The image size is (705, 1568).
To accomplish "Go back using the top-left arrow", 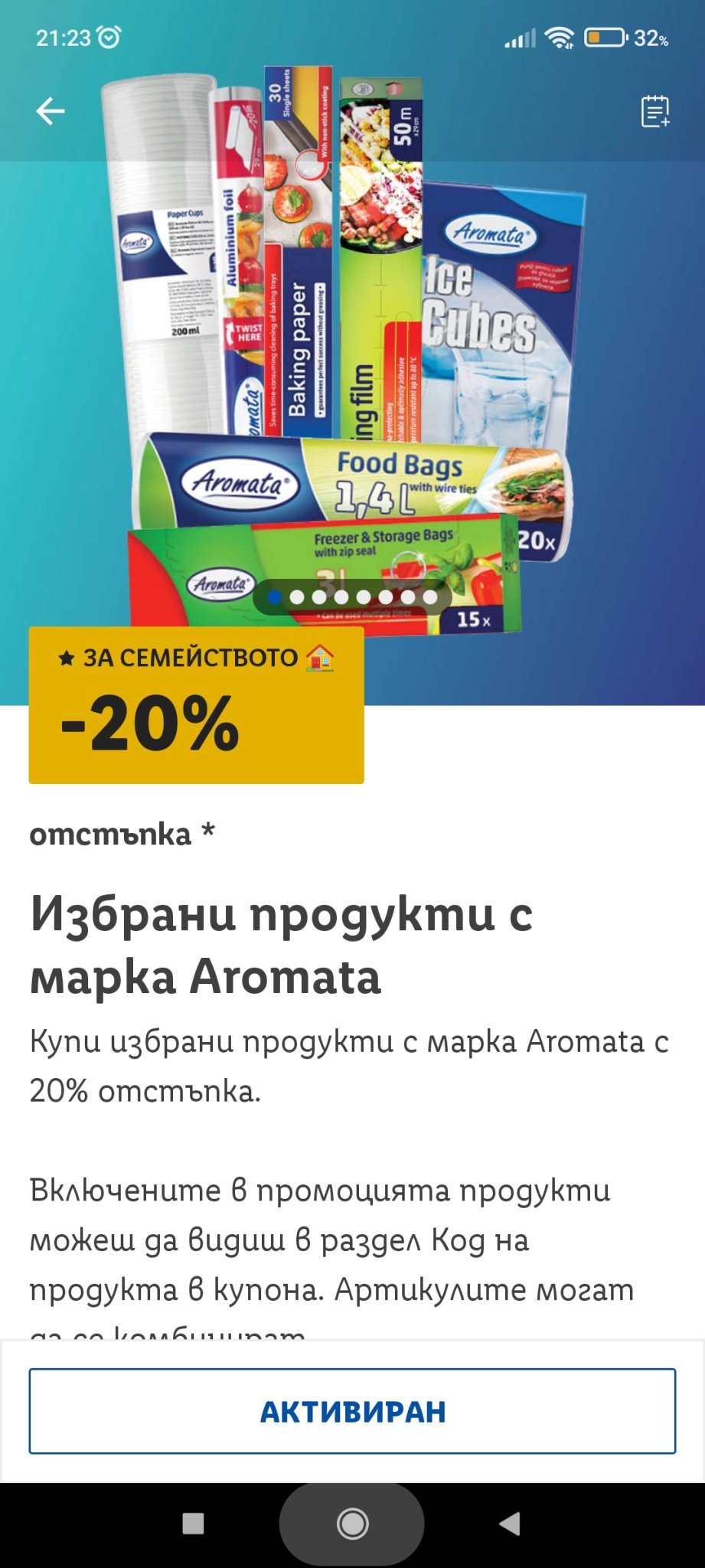I will point(51,111).
